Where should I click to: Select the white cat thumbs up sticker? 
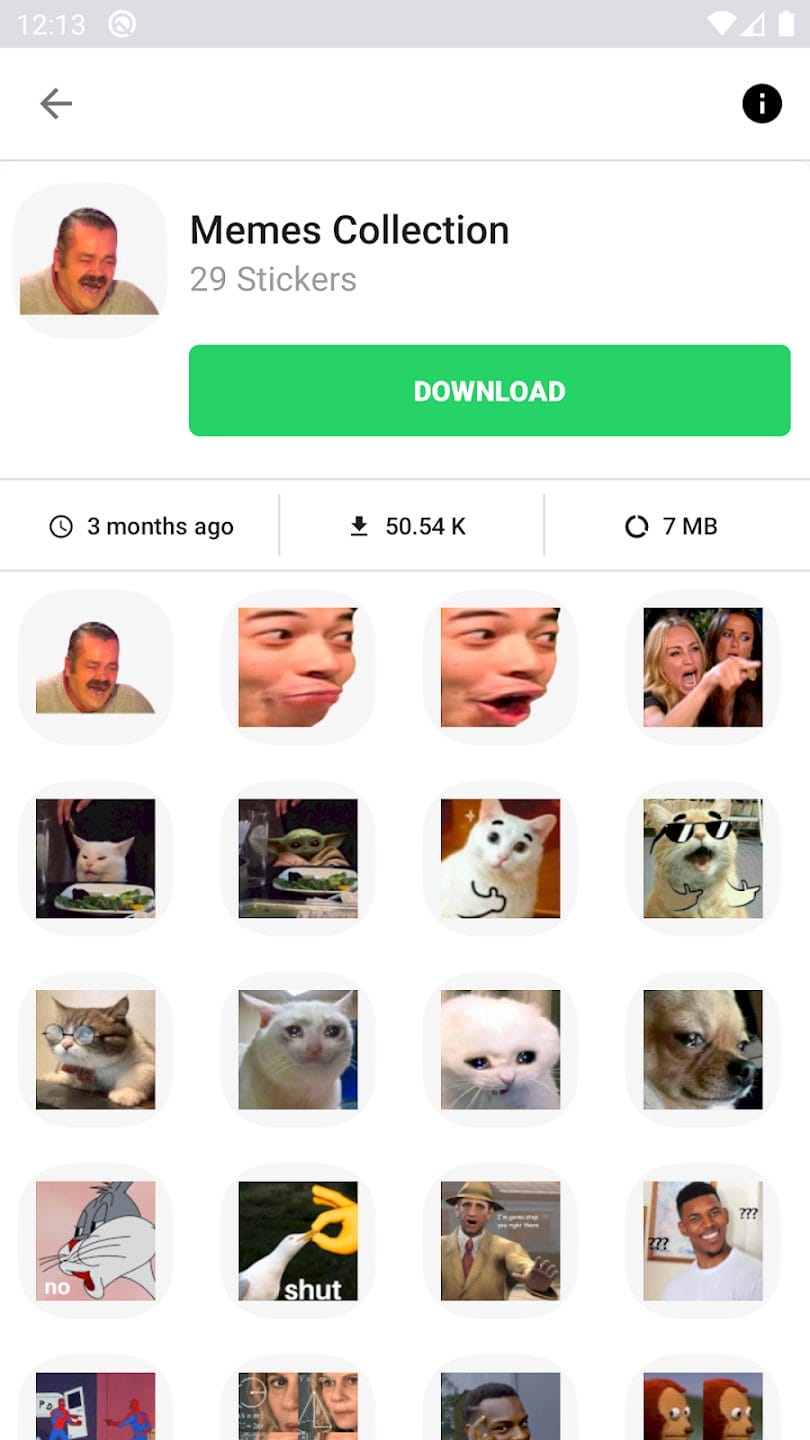(x=500, y=858)
